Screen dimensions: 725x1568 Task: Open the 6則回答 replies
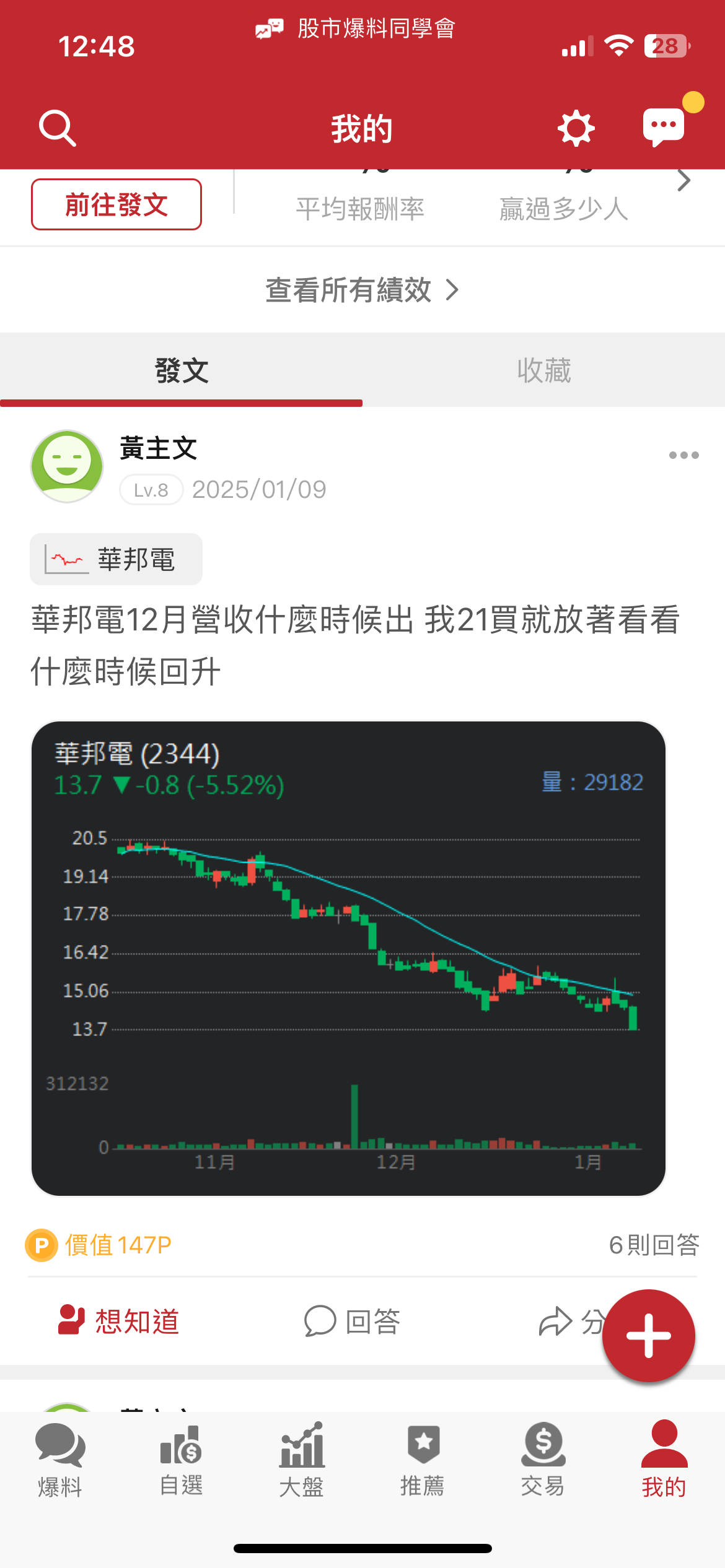click(654, 1245)
